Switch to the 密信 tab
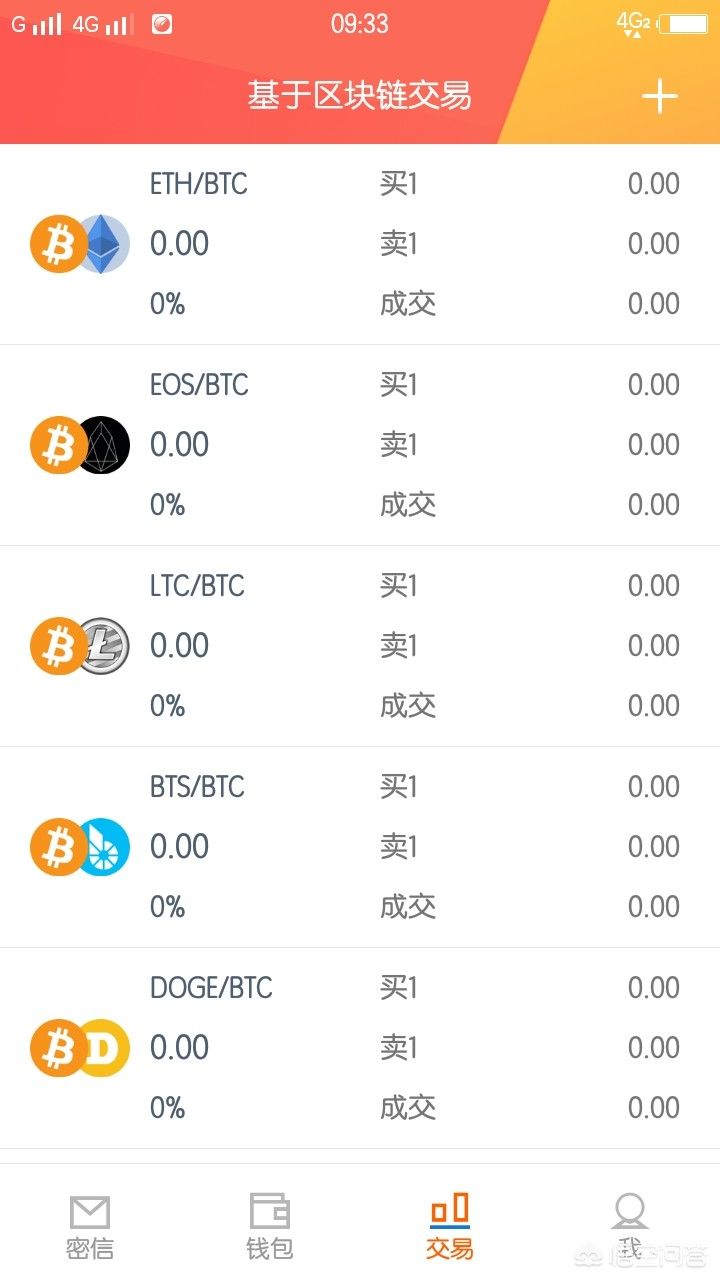720x1280 pixels. click(x=90, y=1226)
